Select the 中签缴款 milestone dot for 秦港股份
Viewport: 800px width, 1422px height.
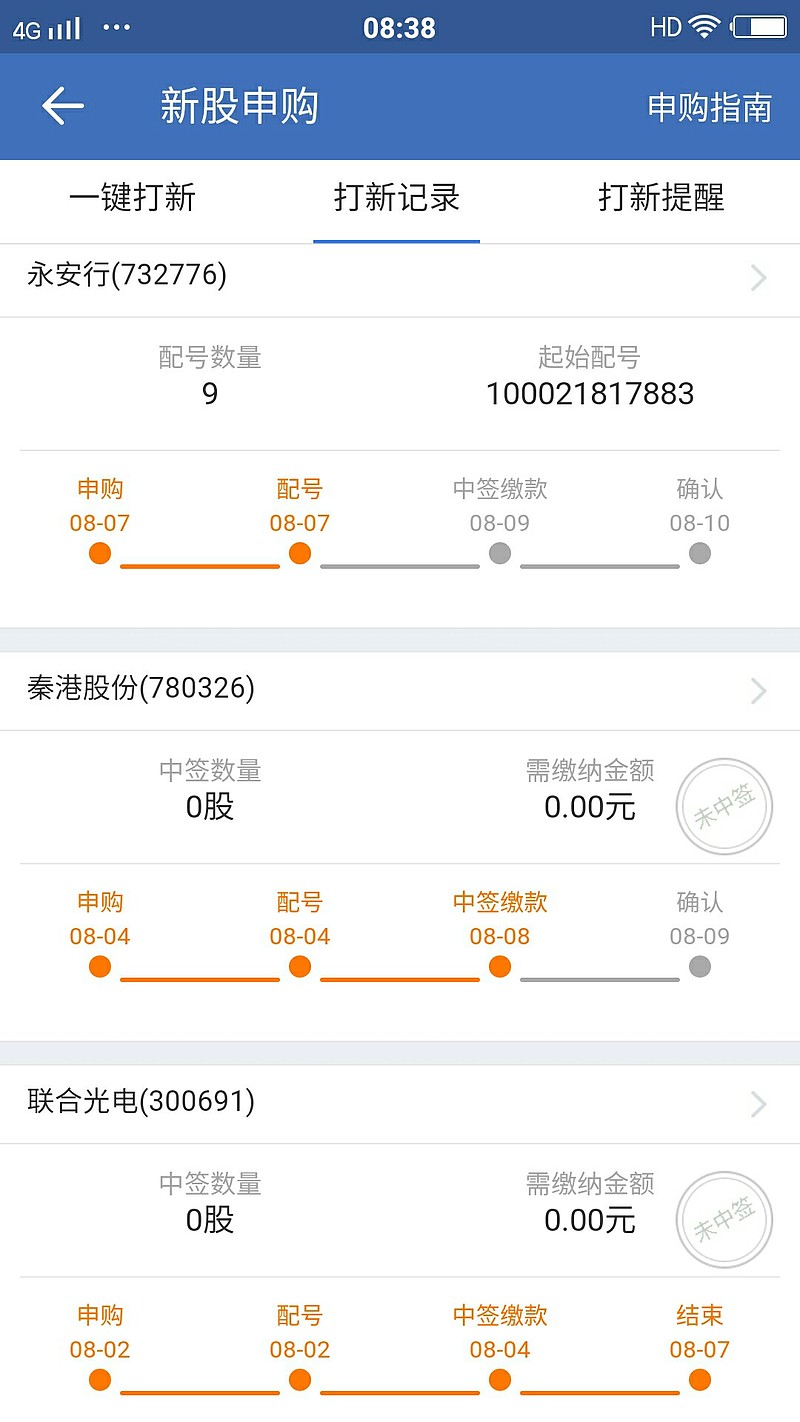(x=500, y=967)
